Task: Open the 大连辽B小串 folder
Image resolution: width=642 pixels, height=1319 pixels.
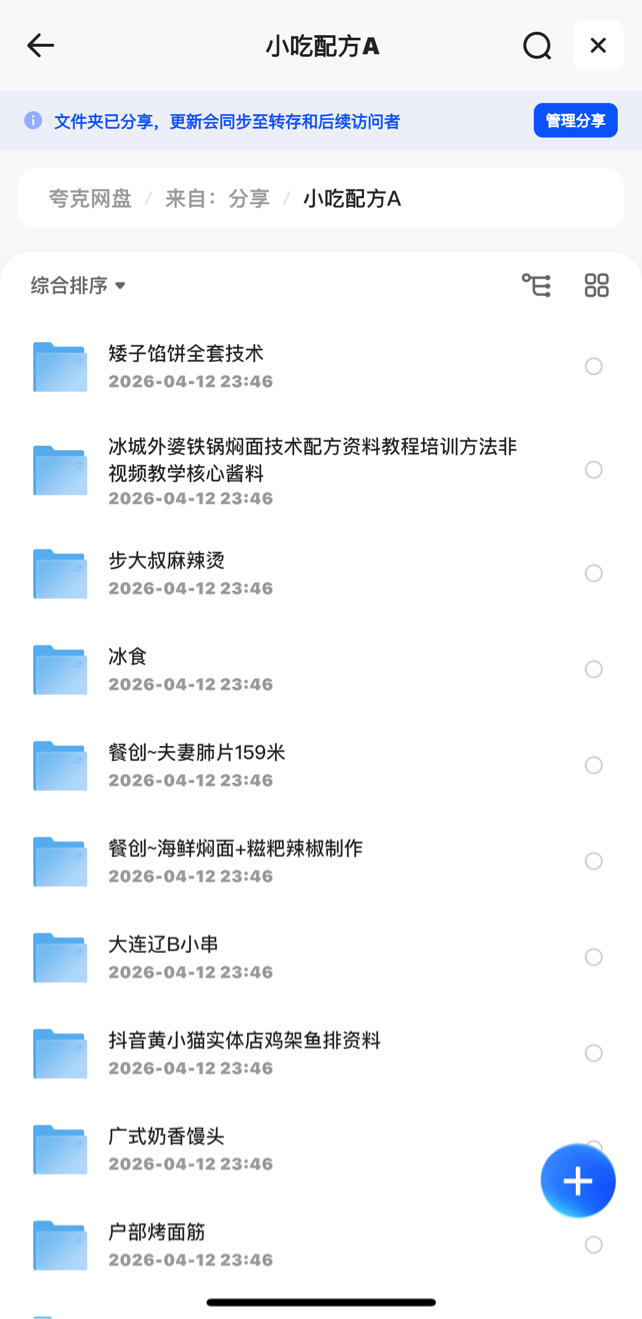Action: point(163,945)
